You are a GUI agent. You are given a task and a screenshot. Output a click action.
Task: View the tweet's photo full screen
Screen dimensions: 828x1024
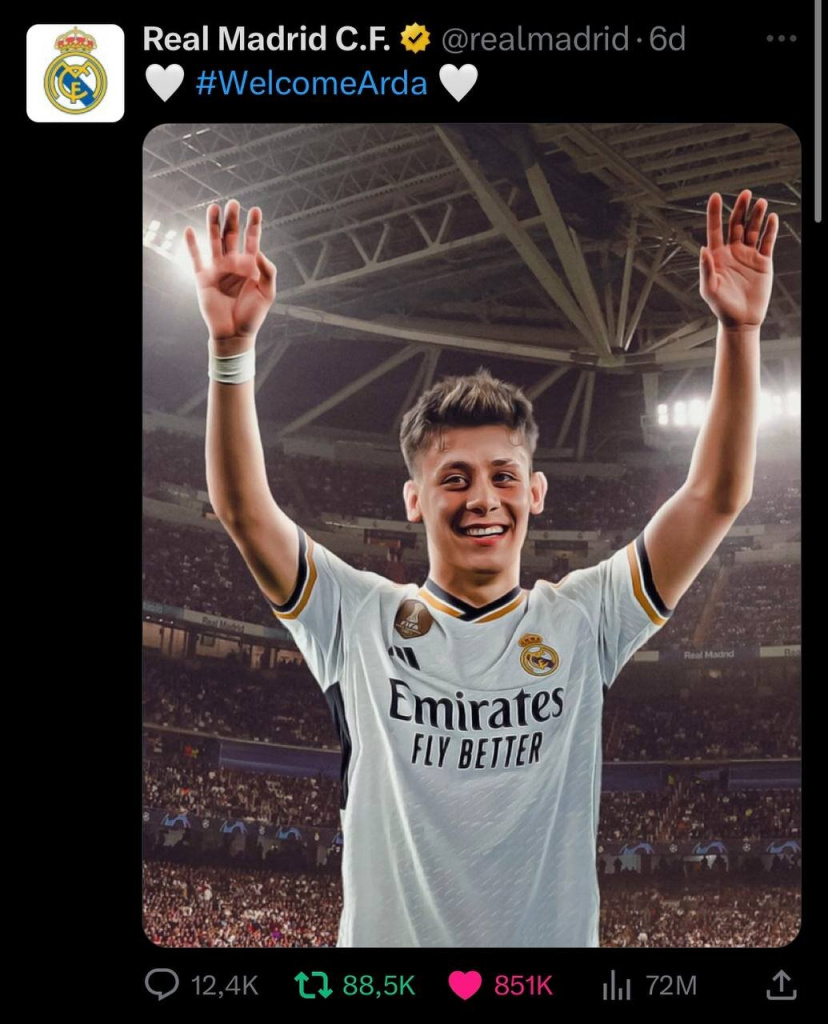[x=471, y=535]
